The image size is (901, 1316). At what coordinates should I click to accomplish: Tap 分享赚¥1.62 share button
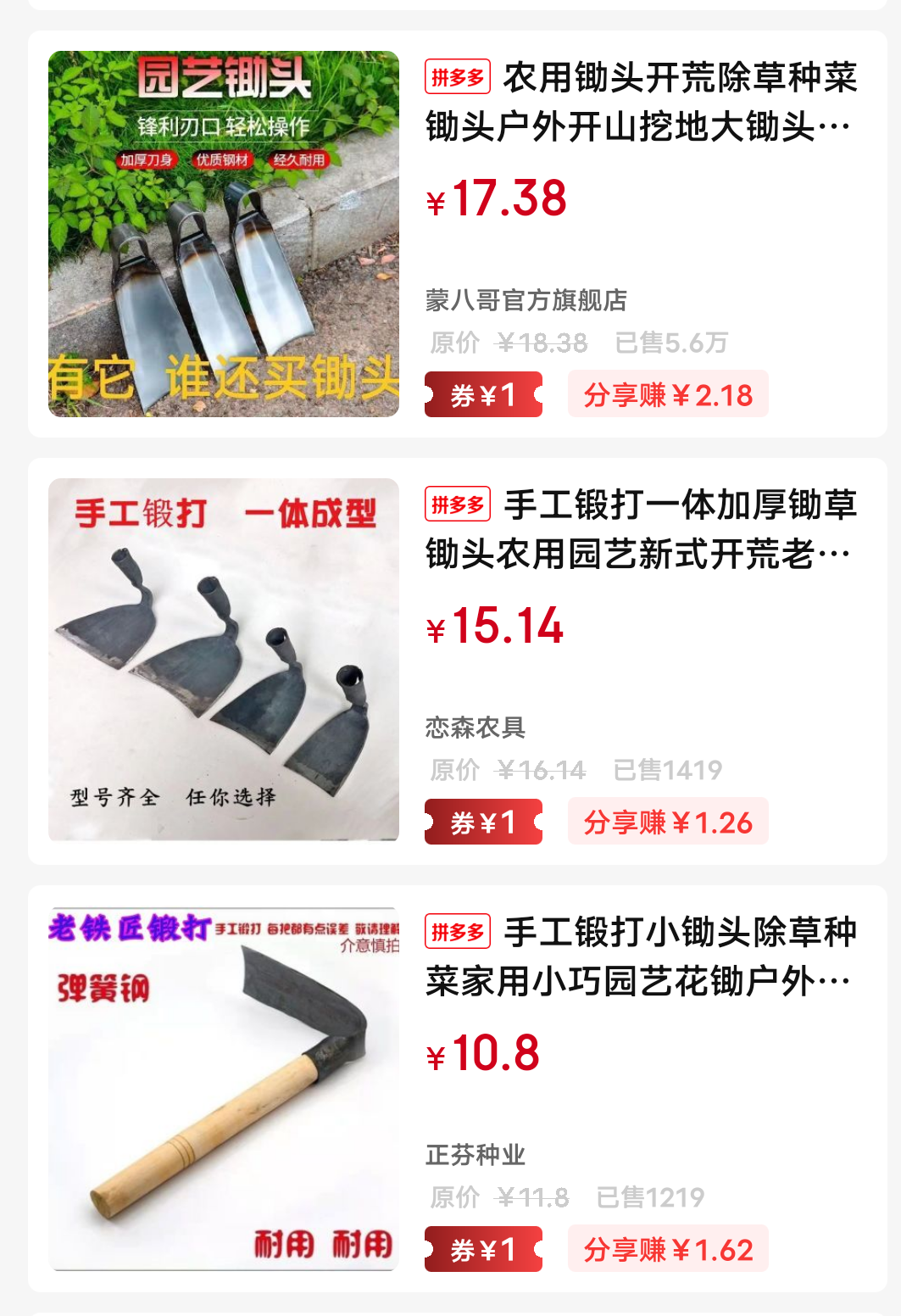[668, 1250]
